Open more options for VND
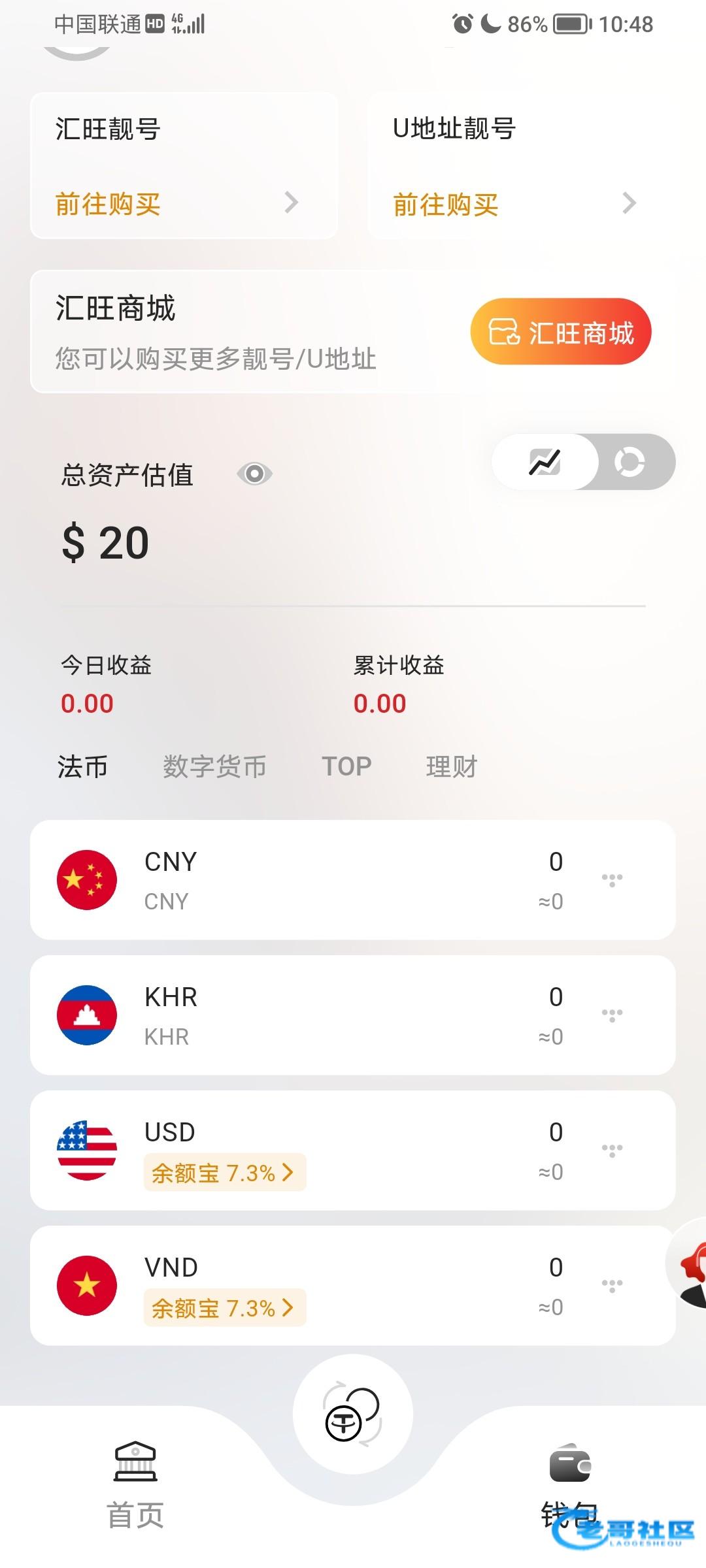Image resolution: width=706 pixels, height=1568 pixels. (x=612, y=1285)
